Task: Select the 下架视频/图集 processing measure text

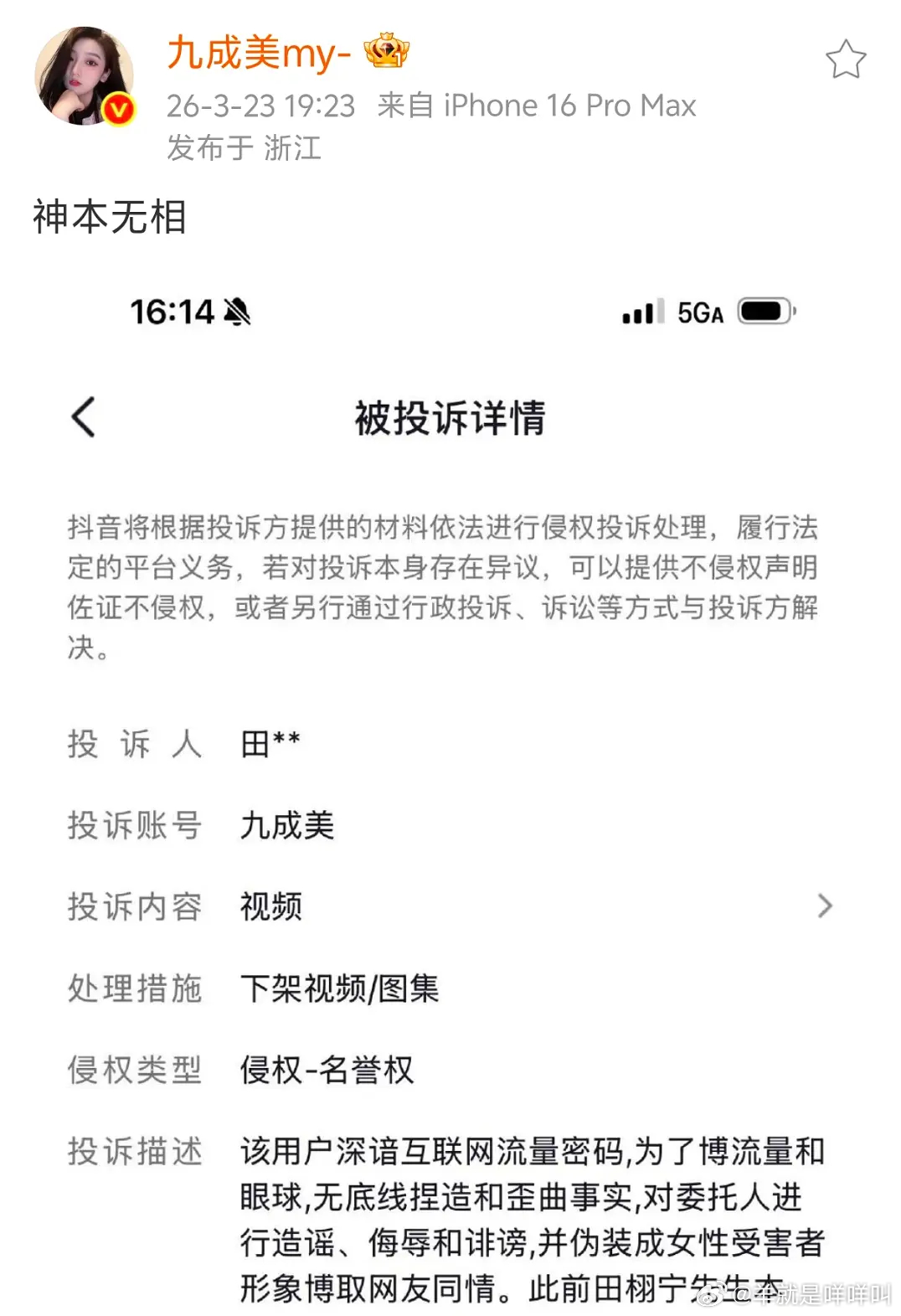Action: pos(339,988)
